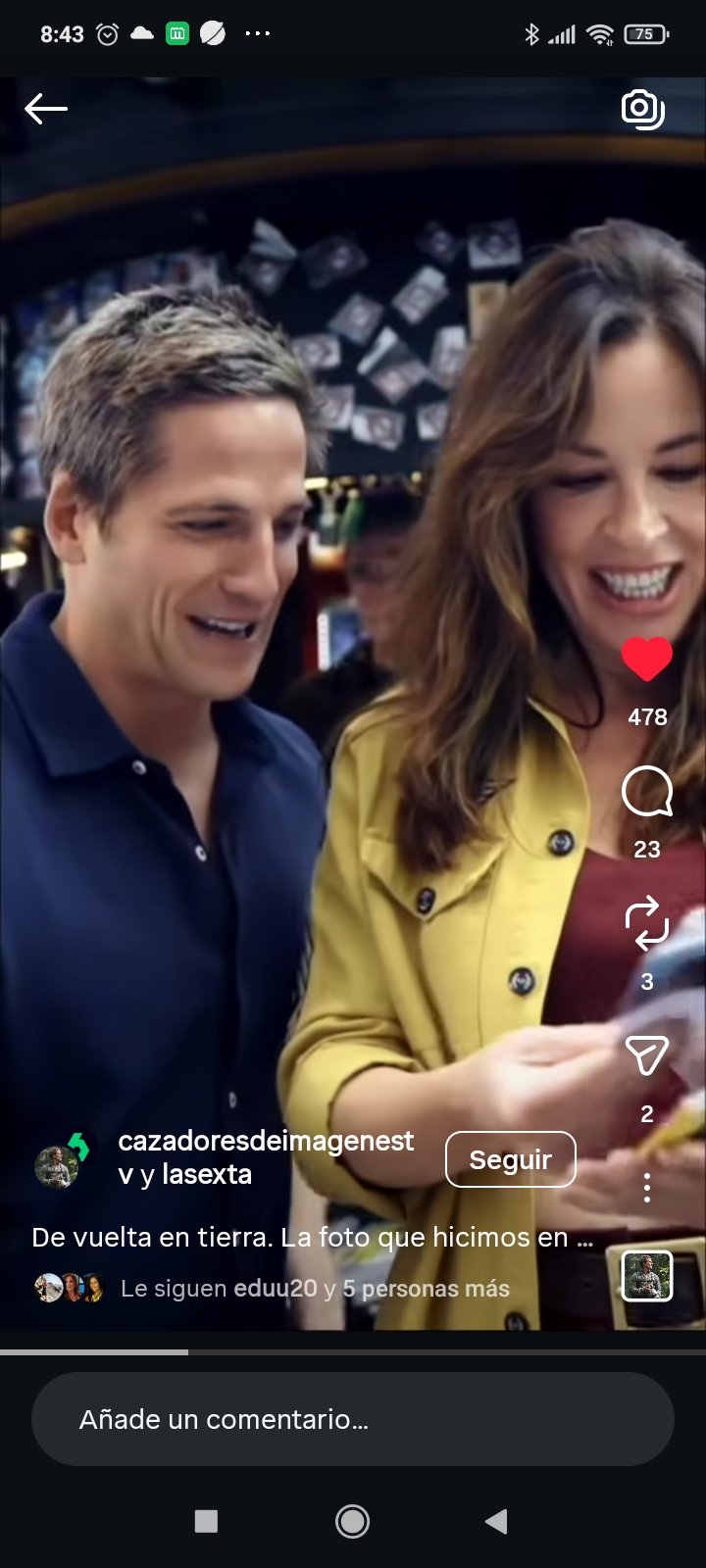Tap the "Añade un comentario" field
The height and width of the screenshot is (1568, 706).
352,1419
